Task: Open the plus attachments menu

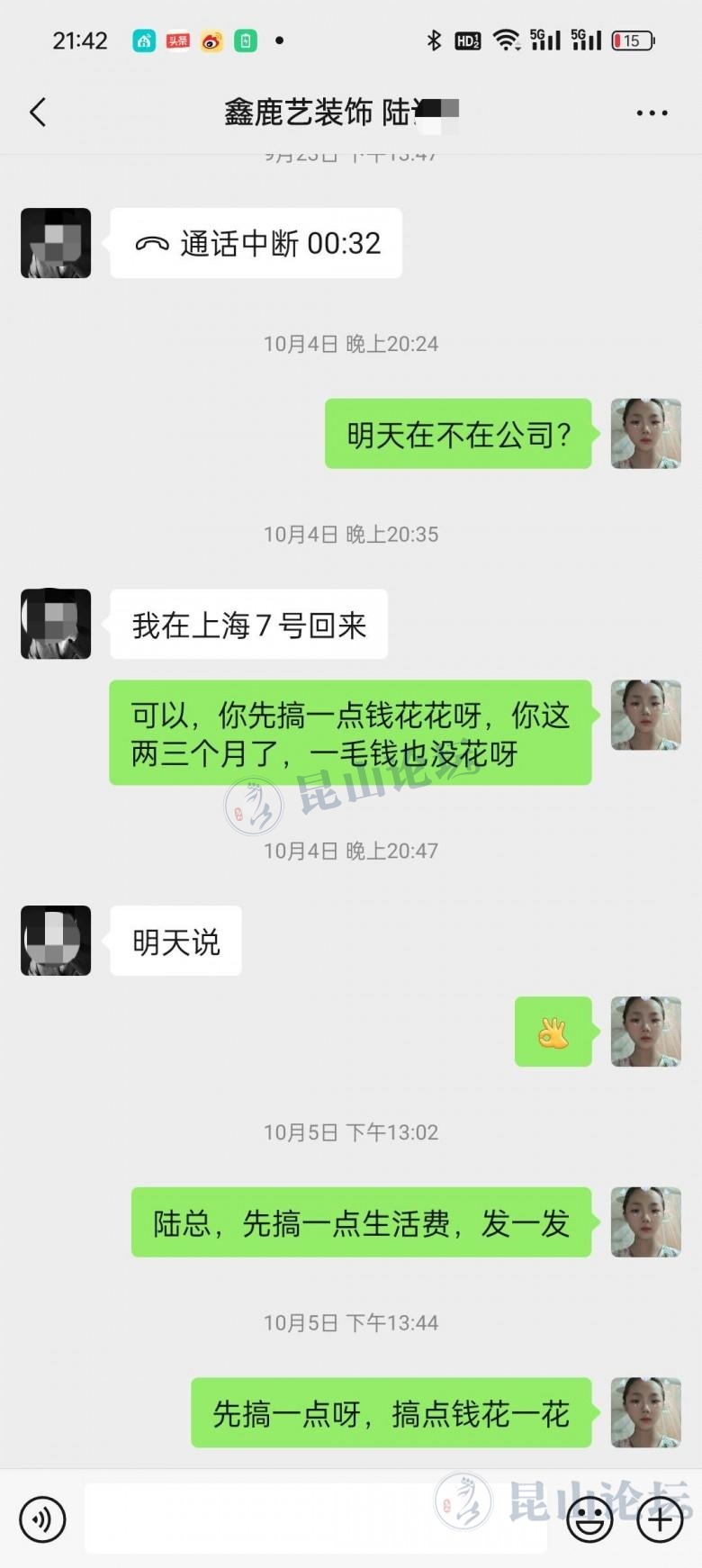Action: [x=660, y=1520]
